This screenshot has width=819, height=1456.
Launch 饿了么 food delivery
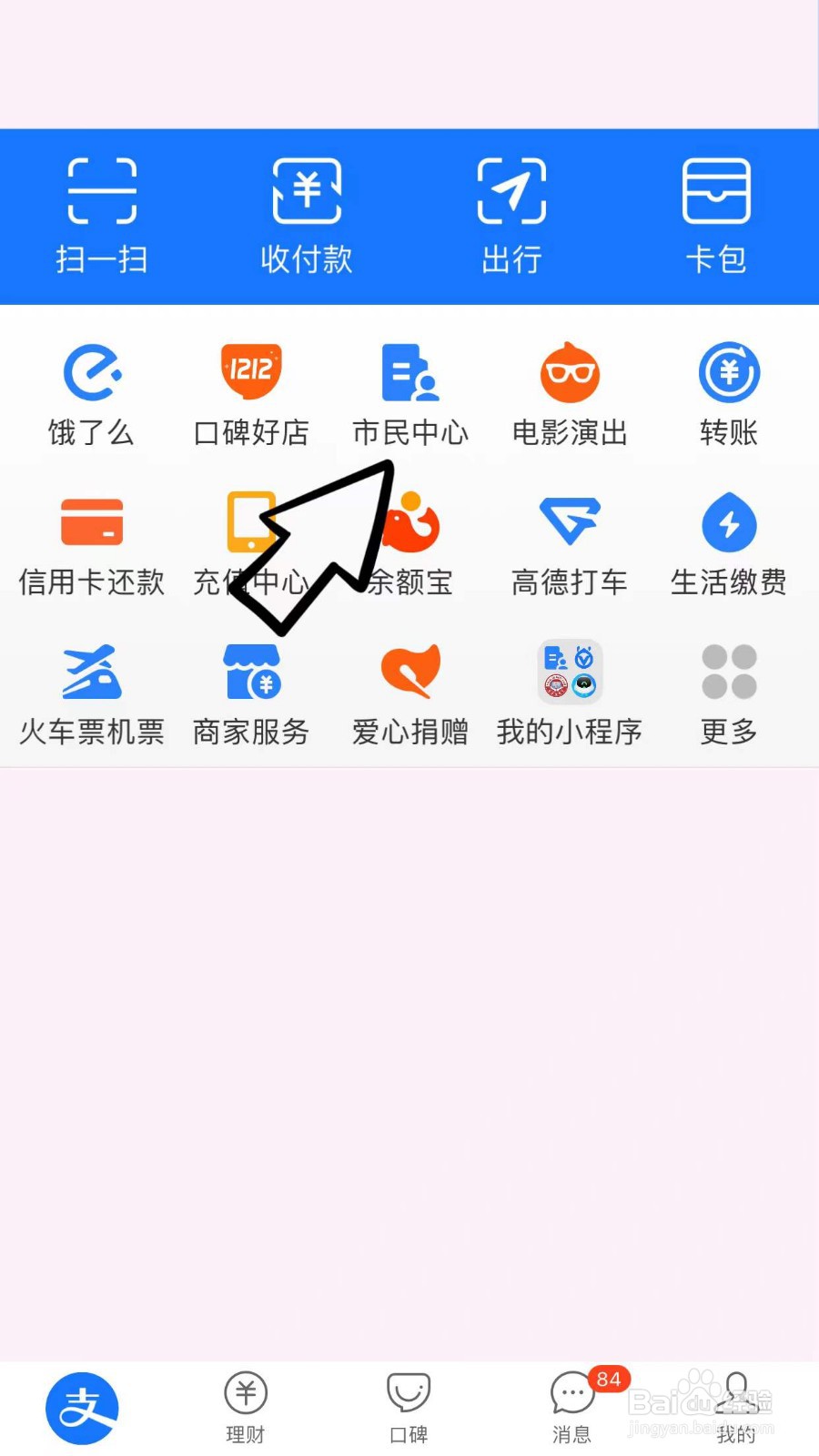[91, 391]
